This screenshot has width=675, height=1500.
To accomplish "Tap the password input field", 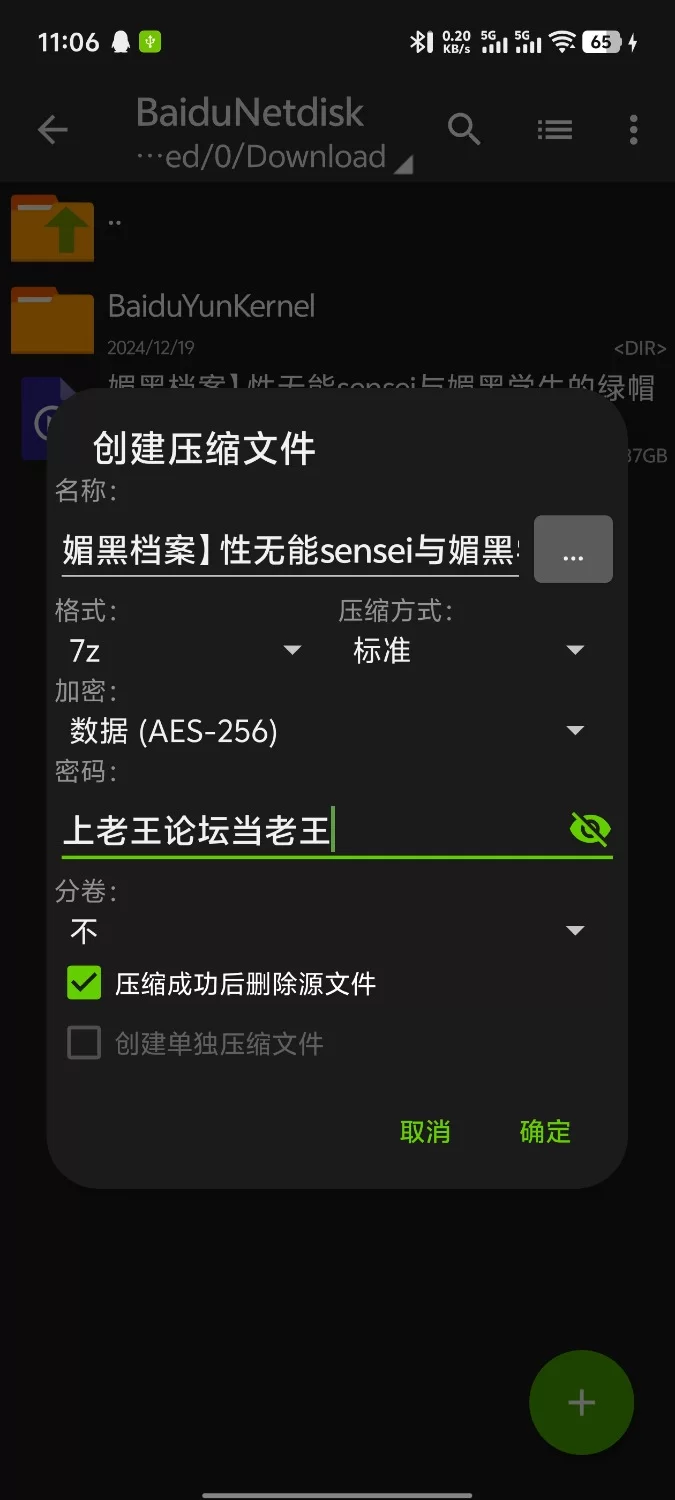I will click(310, 830).
